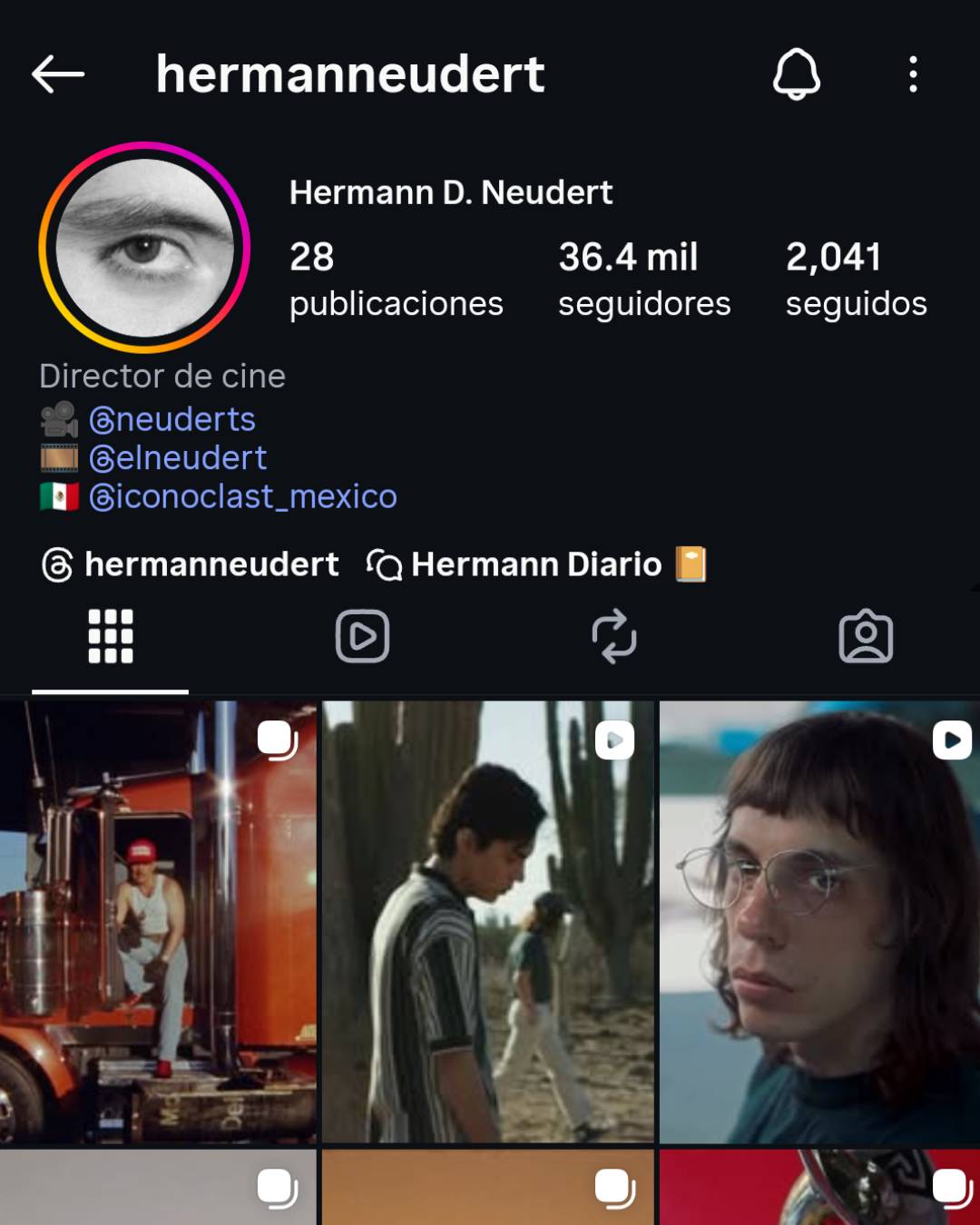Image resolution: width=980 pixels, height=1225 pixels.
Task: Open the Hermann Diario broadcast channel
Action: tap(536, 564)
